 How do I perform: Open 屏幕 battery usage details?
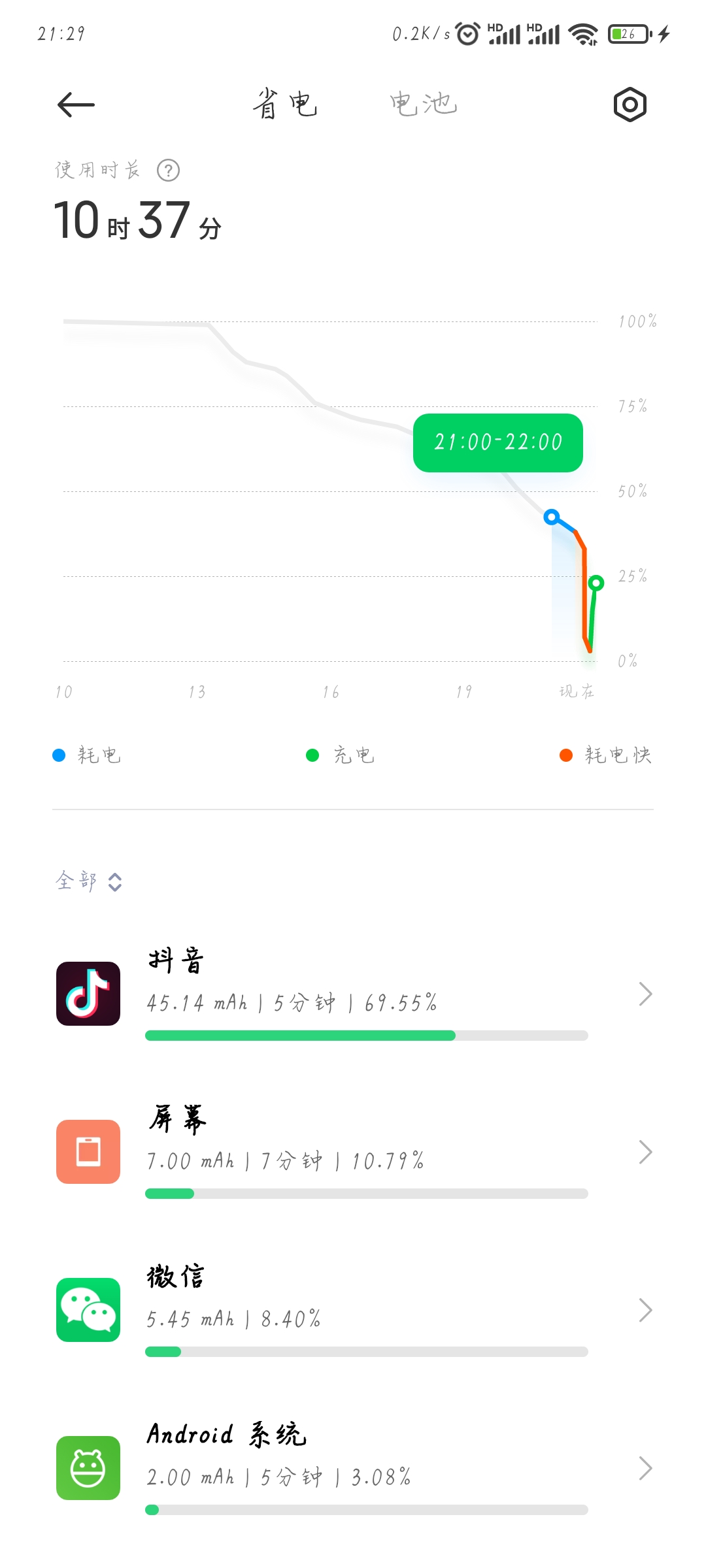[353, 1152]
